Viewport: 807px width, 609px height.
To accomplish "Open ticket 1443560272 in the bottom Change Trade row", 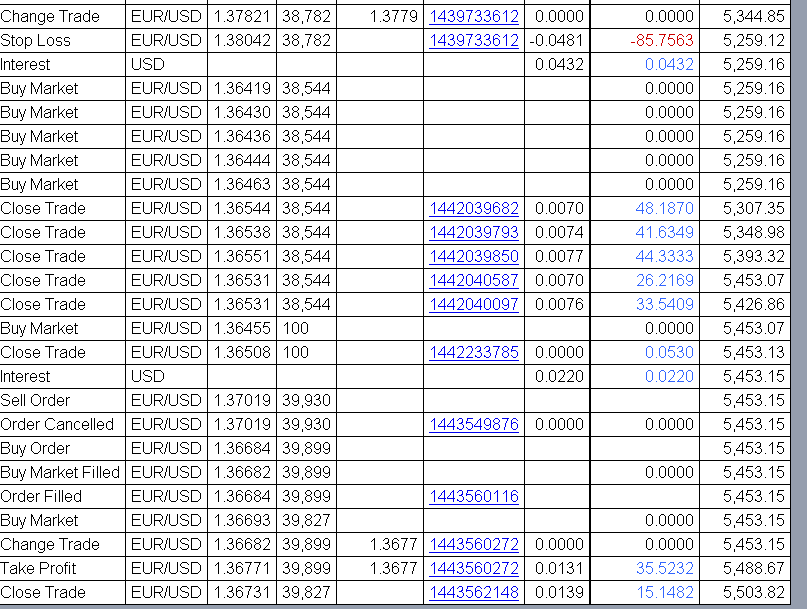I will [x=474, y=544].
